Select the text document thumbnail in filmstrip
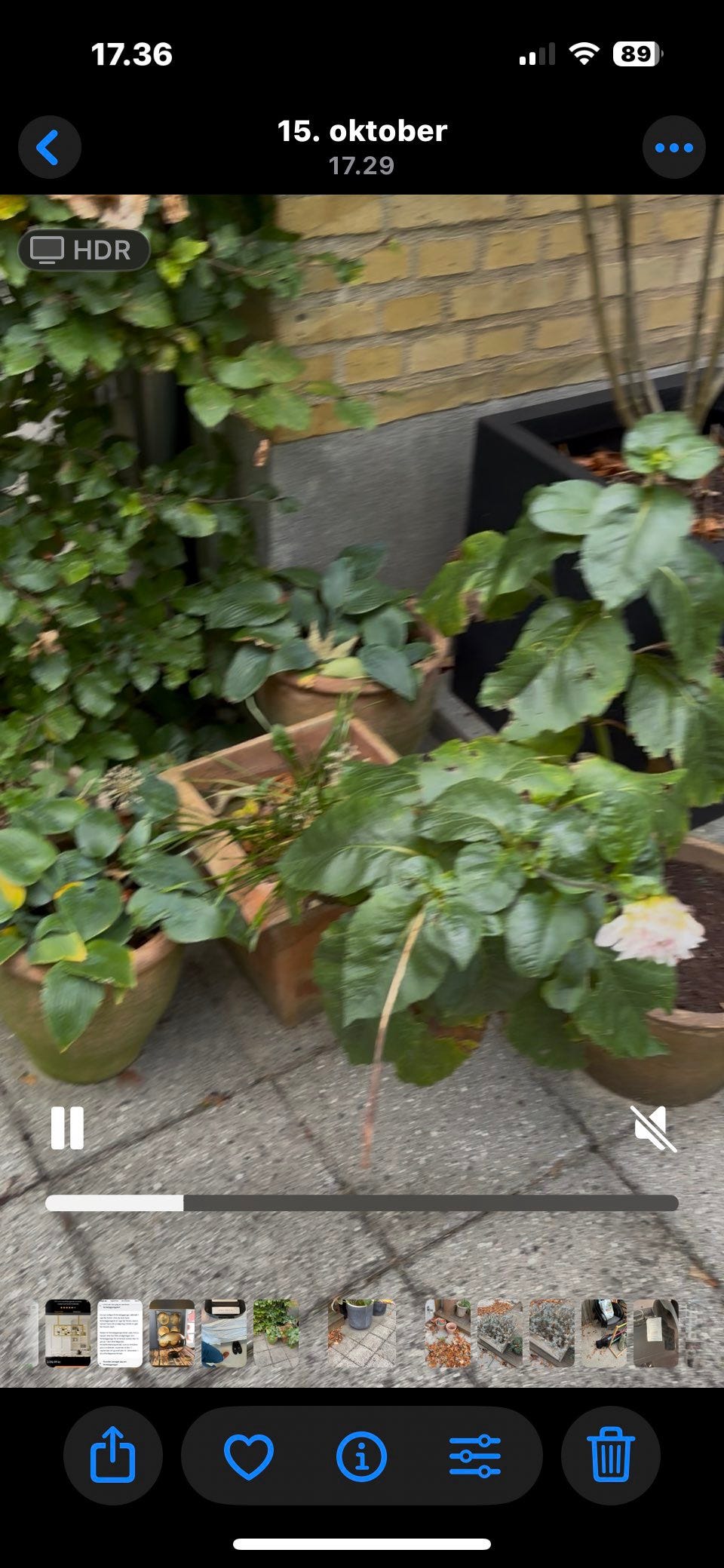This screenshot has height=1568, width=724. (x=120, y=1333)
